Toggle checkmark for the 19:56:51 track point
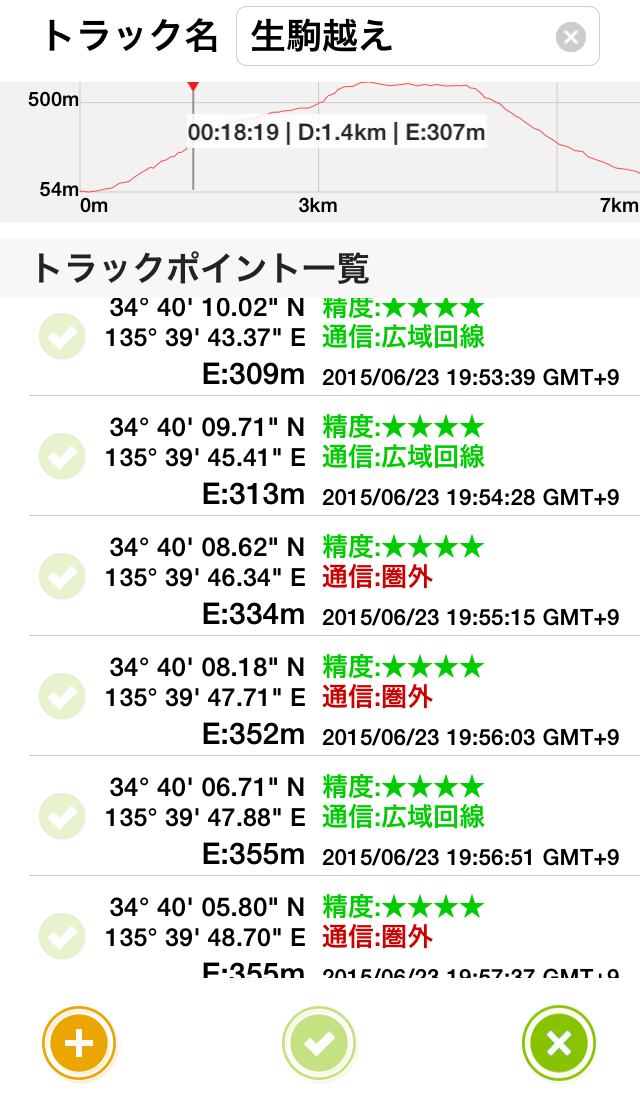This screenshot has width=640, height=1093. [x=62, y=816]
